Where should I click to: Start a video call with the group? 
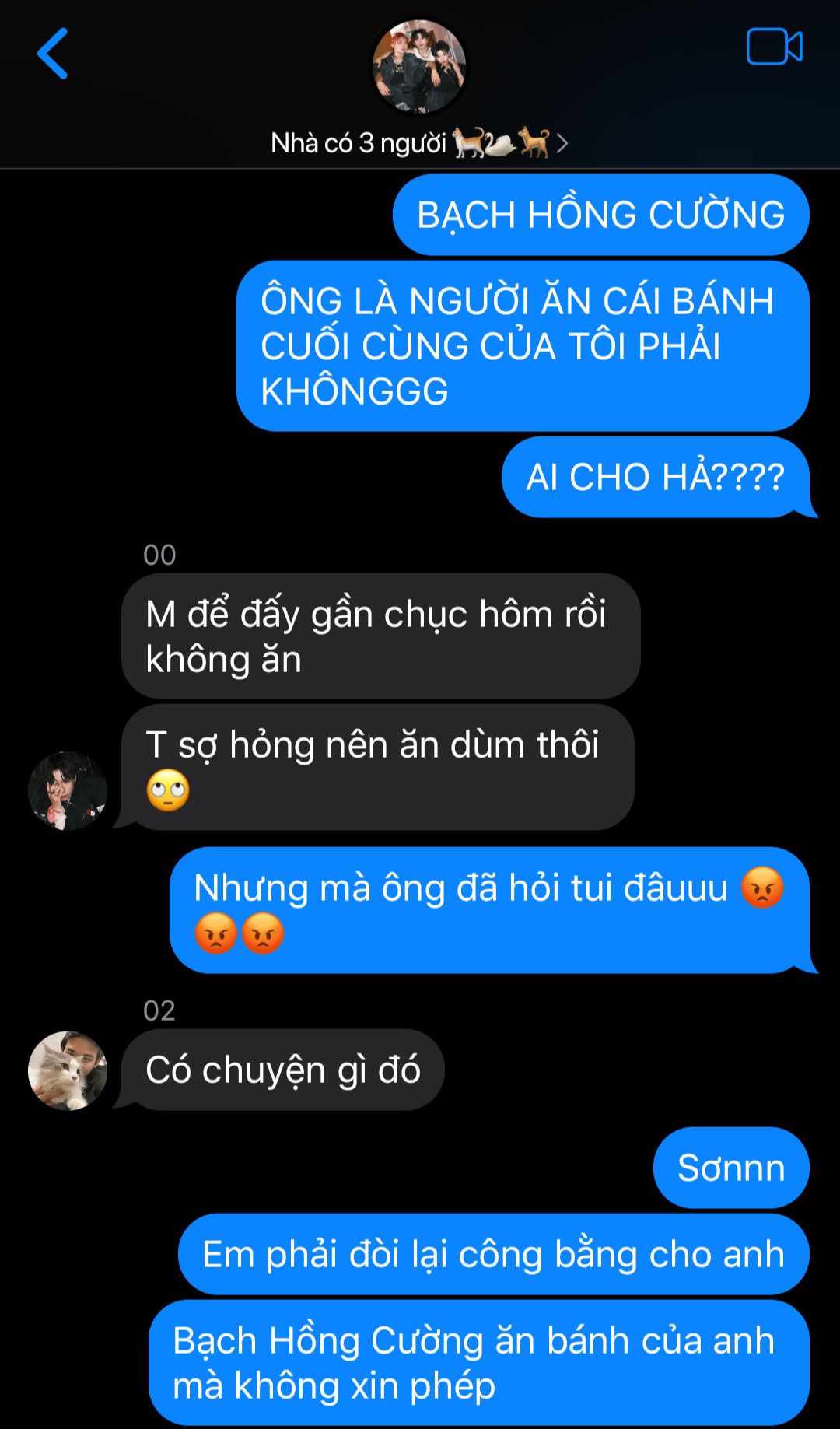click(773, 47)
